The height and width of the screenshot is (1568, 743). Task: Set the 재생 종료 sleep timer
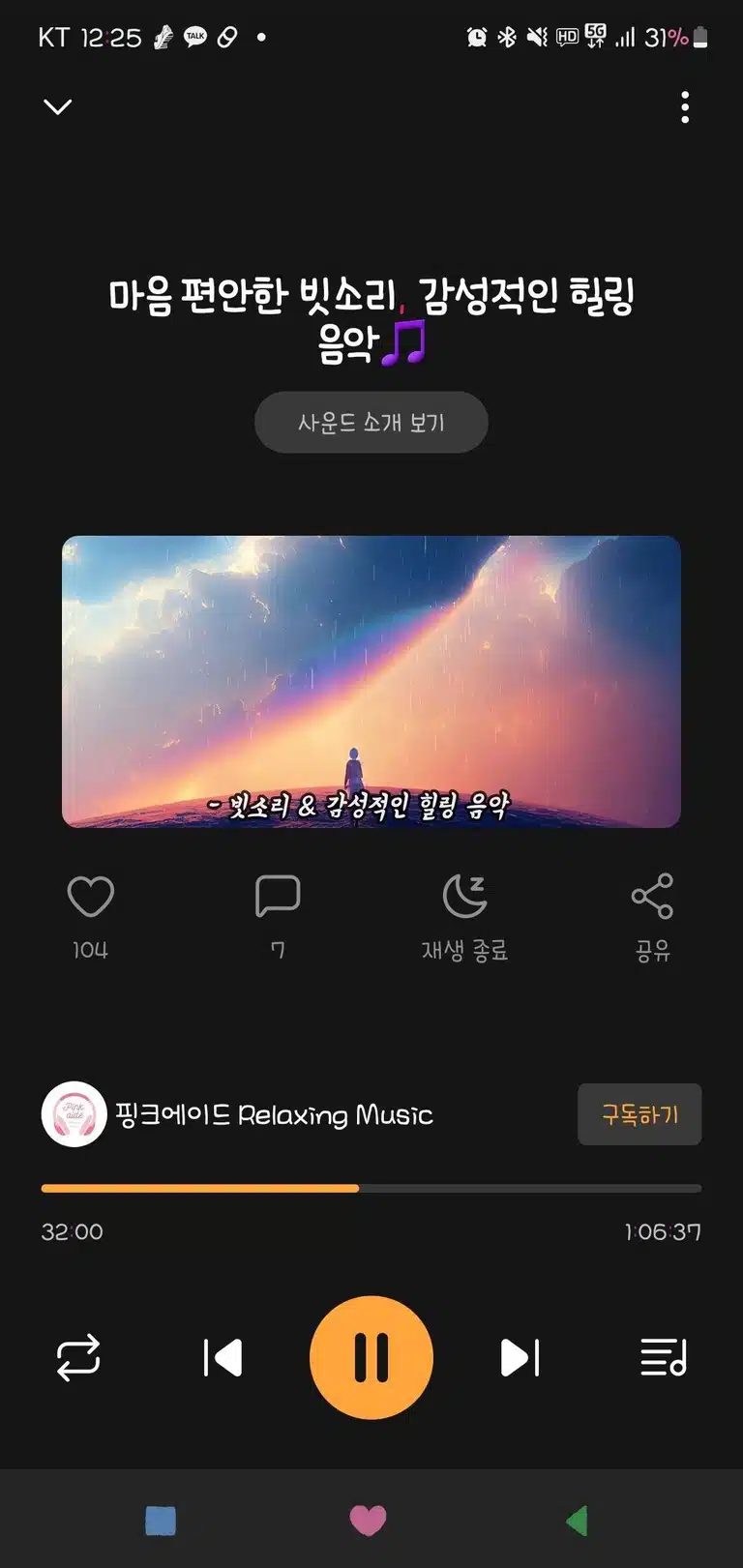click(x=464, y=917)
